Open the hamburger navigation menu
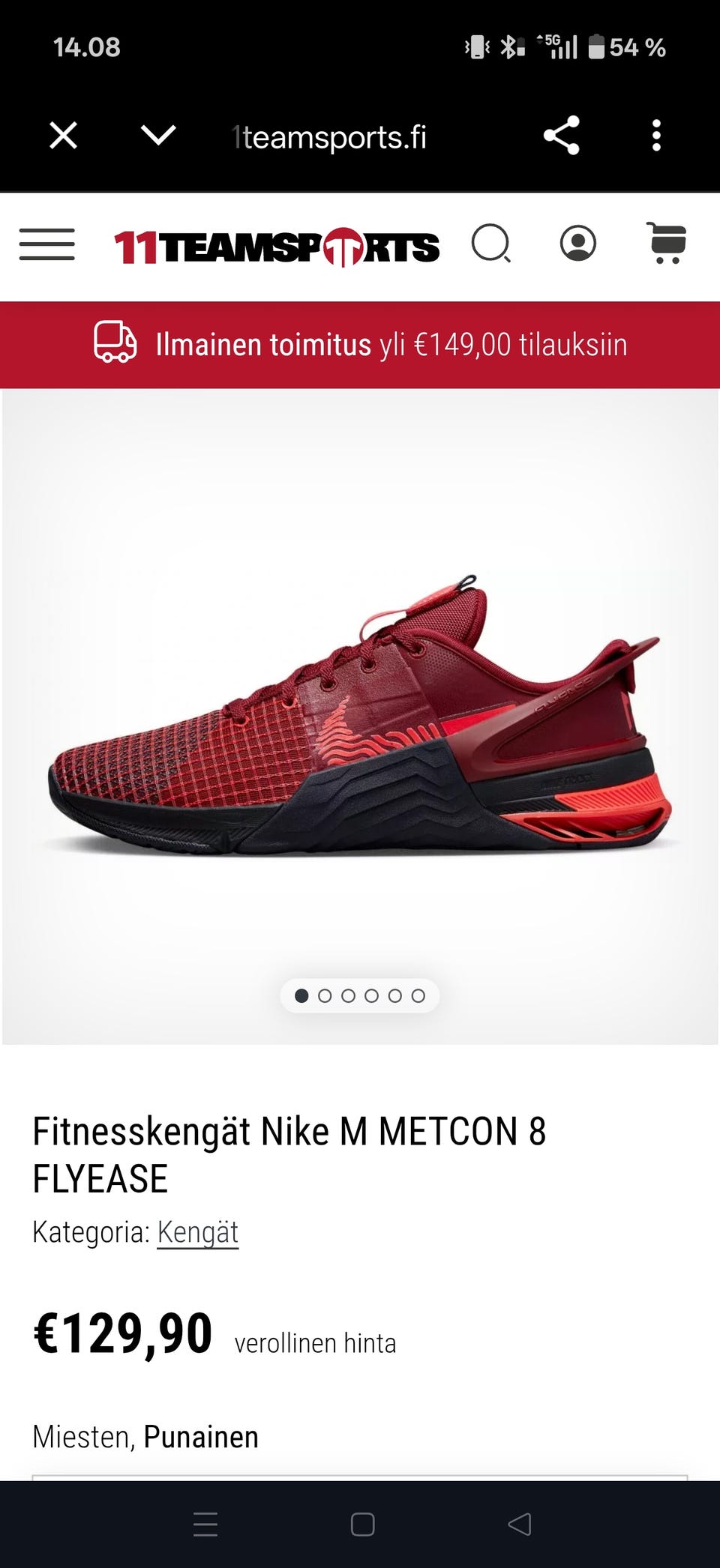 click(46, 244)
